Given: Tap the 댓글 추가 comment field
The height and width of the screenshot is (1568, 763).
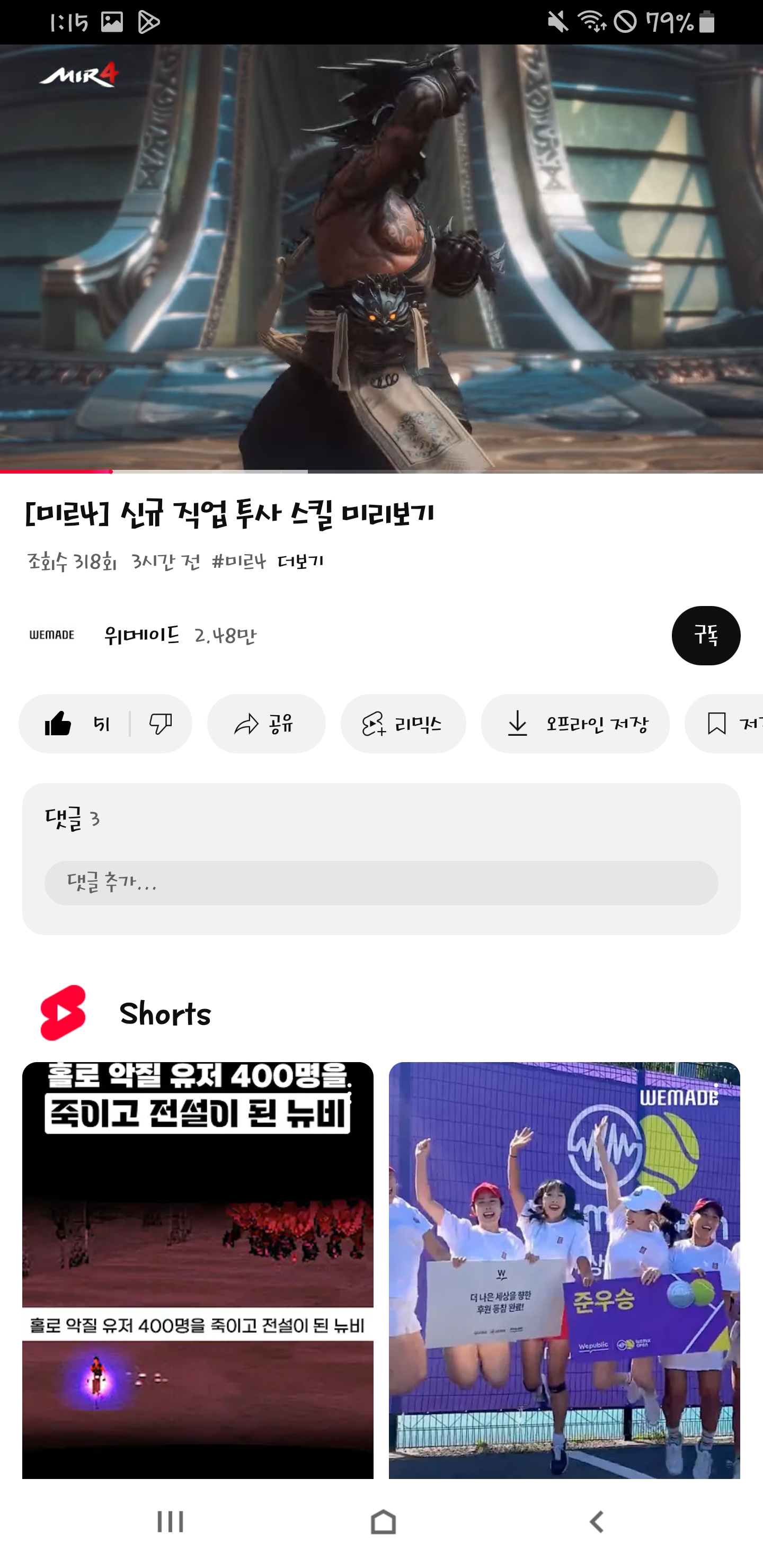Looking at the screenshot, I should [381, 883].
